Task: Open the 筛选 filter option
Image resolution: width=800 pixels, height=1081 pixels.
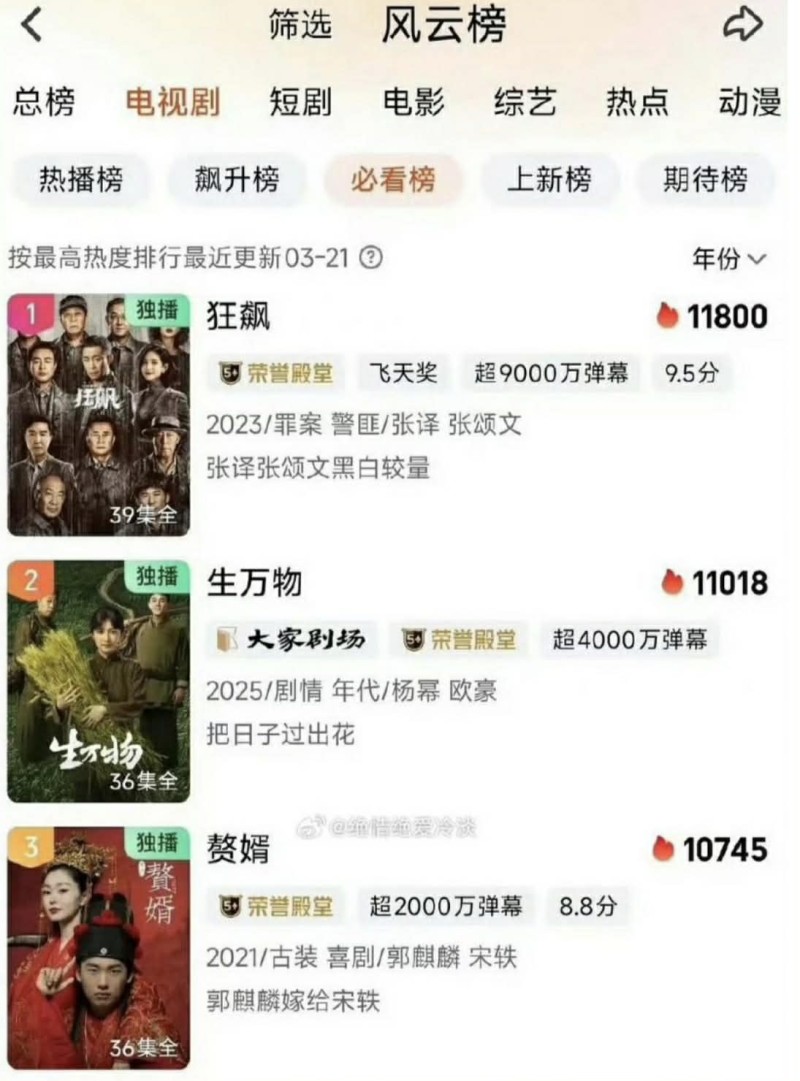Action: tap(300, 27)
